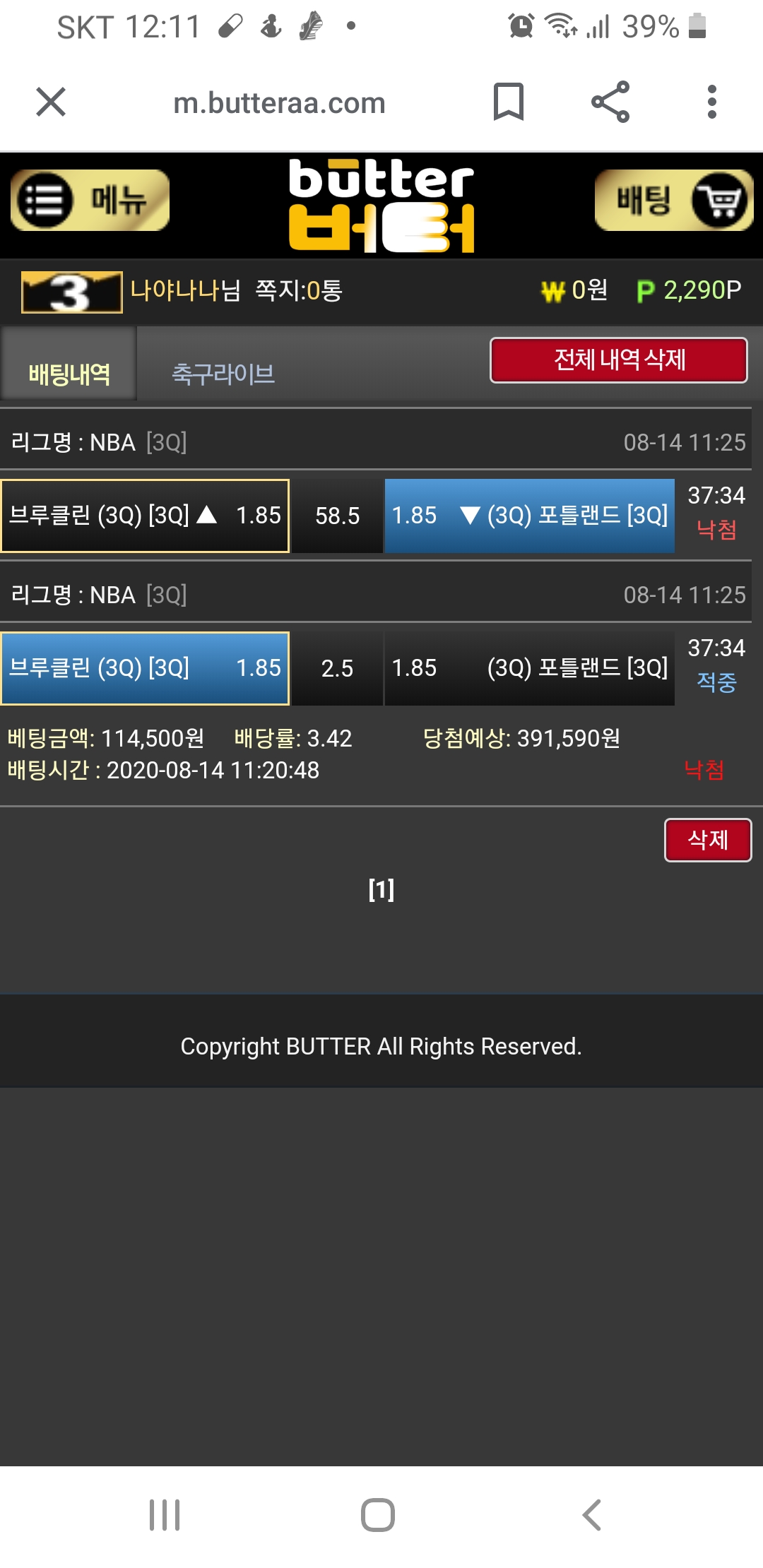Switch to the 축구라이브 tab
The image size is (763, 1568).
[x=223, y=373]
